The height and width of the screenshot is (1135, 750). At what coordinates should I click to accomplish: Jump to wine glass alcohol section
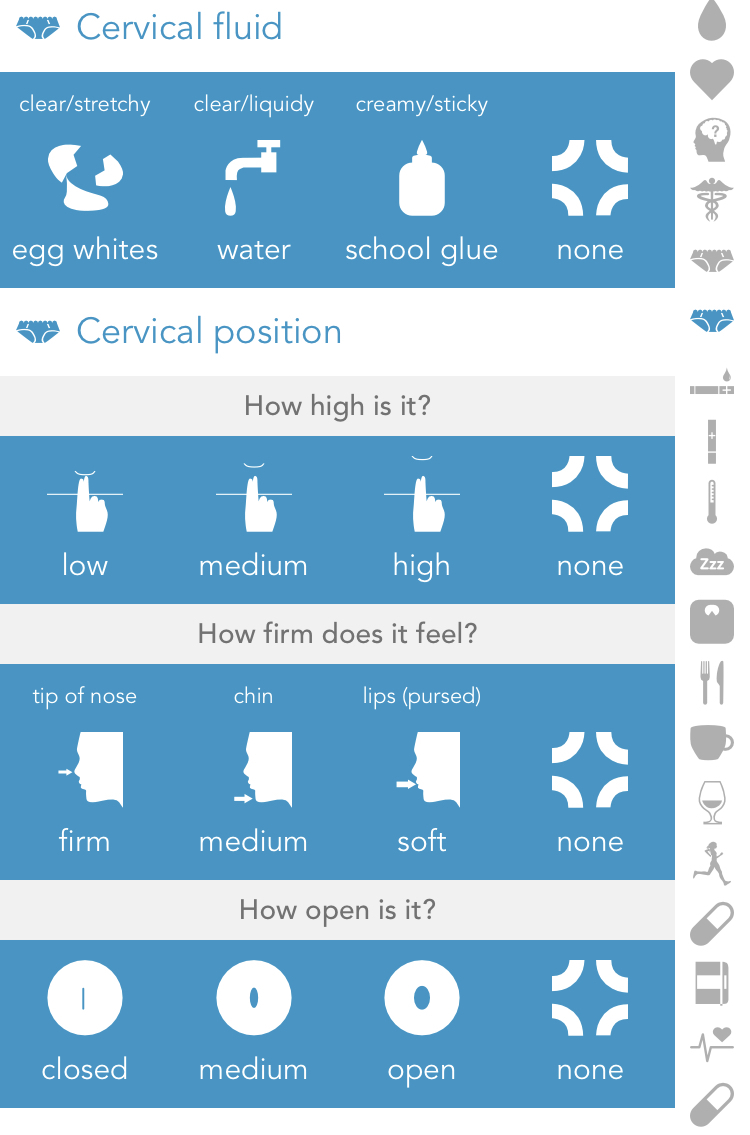pyautogui.click(x=712, y=802)
